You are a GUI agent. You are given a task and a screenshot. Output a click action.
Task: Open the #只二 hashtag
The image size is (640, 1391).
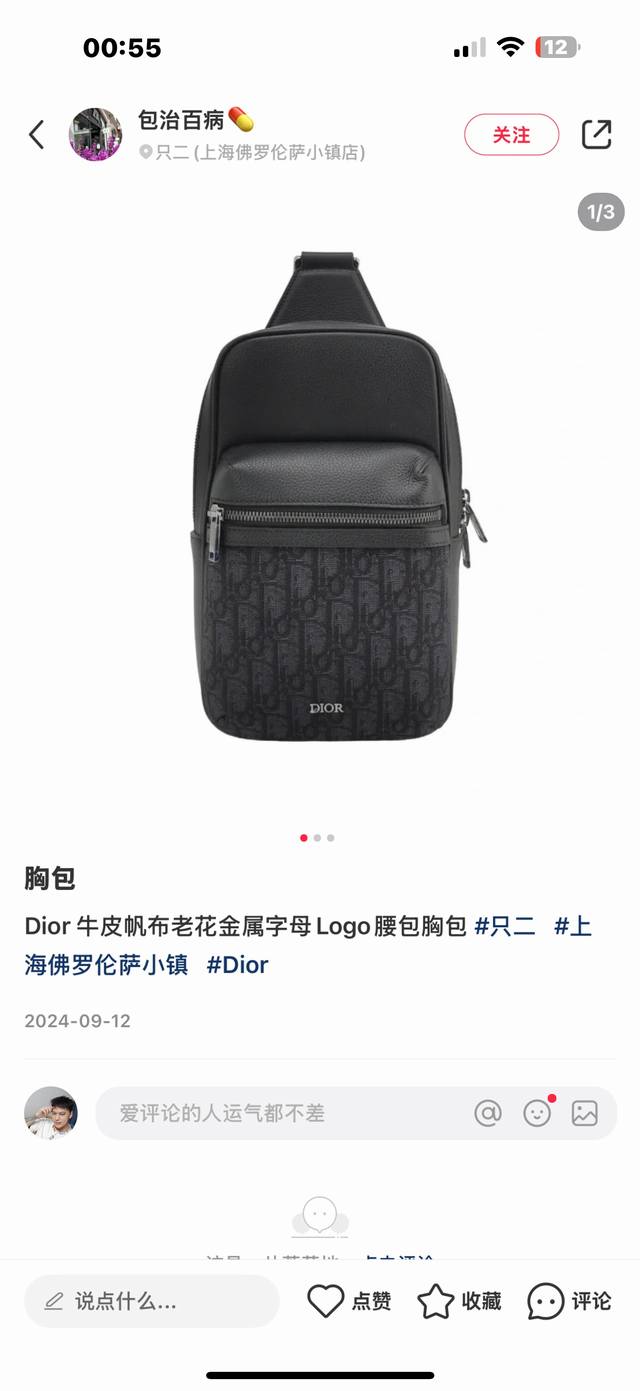tap(505, 927)
